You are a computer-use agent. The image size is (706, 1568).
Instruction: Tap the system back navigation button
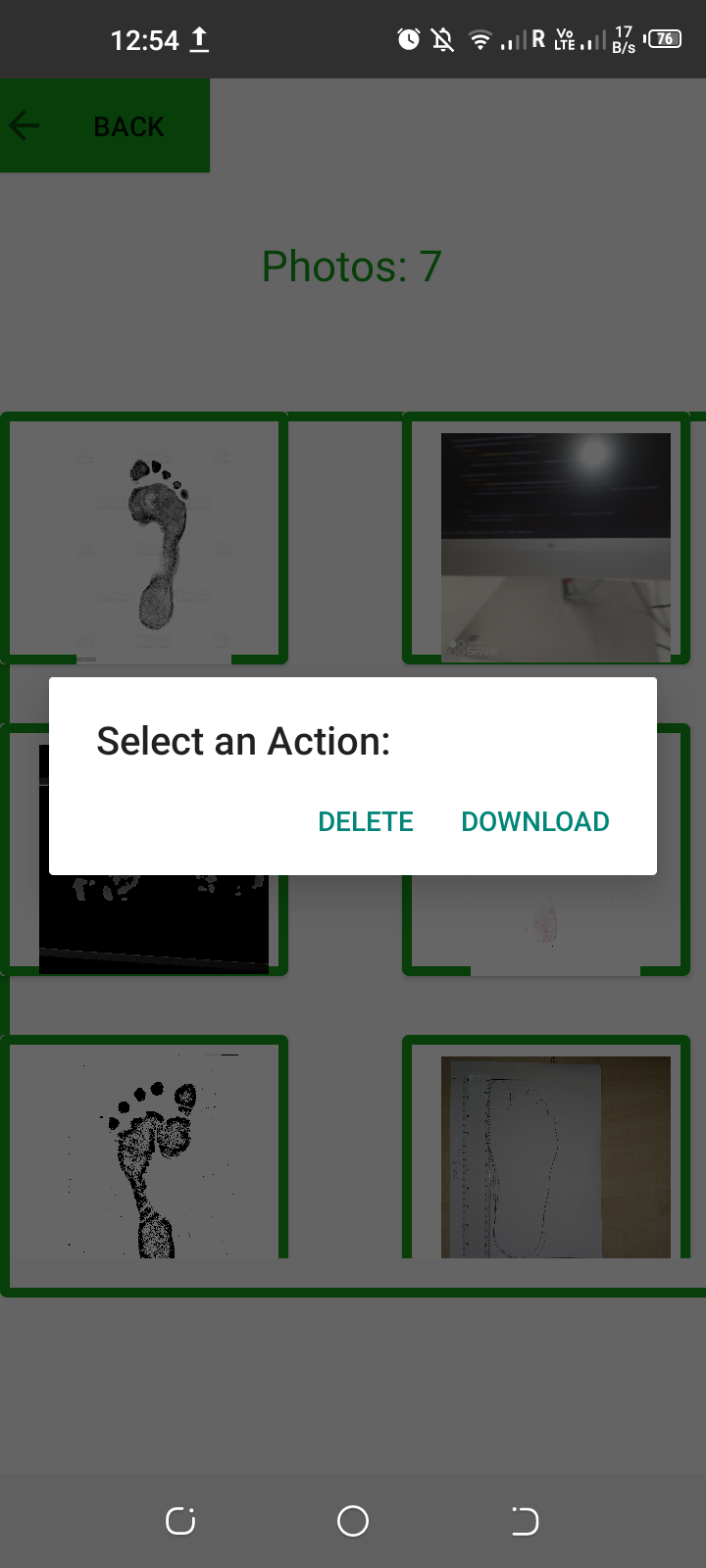525,1521
